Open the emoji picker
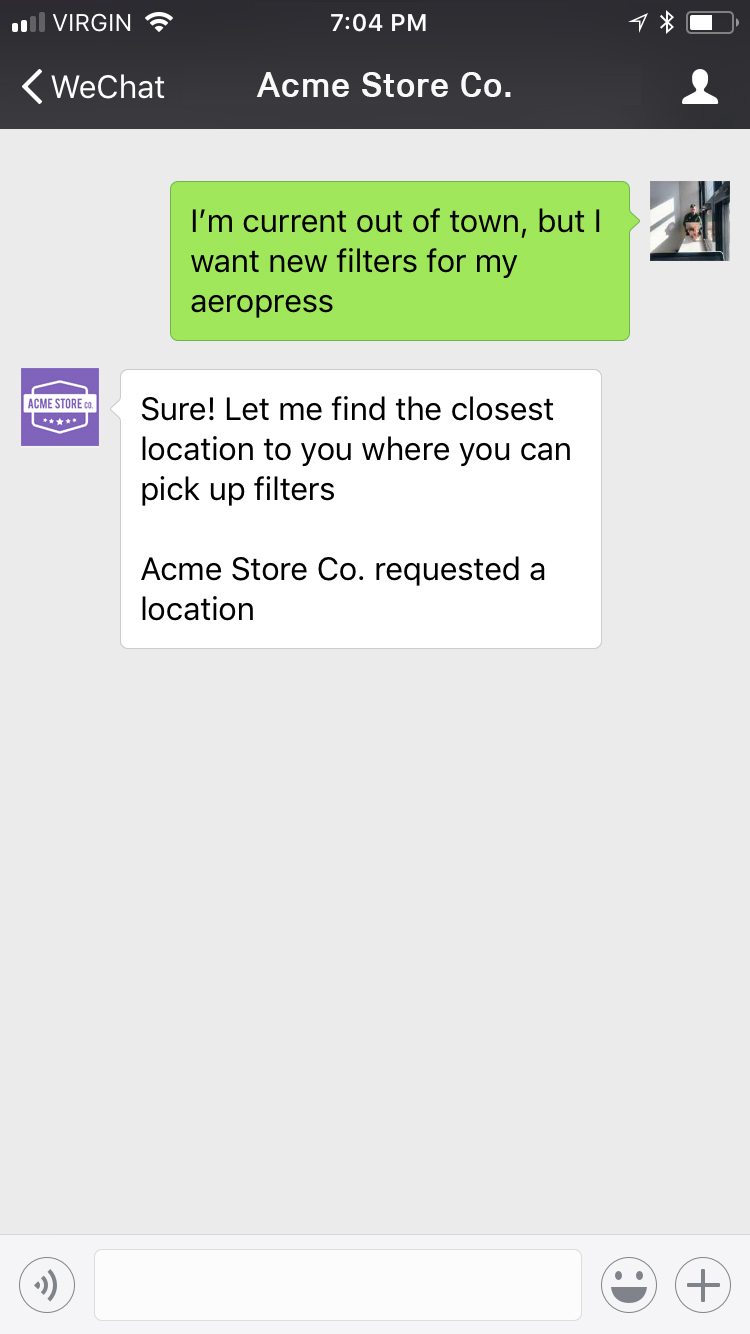 click(x=628, y=1284)
